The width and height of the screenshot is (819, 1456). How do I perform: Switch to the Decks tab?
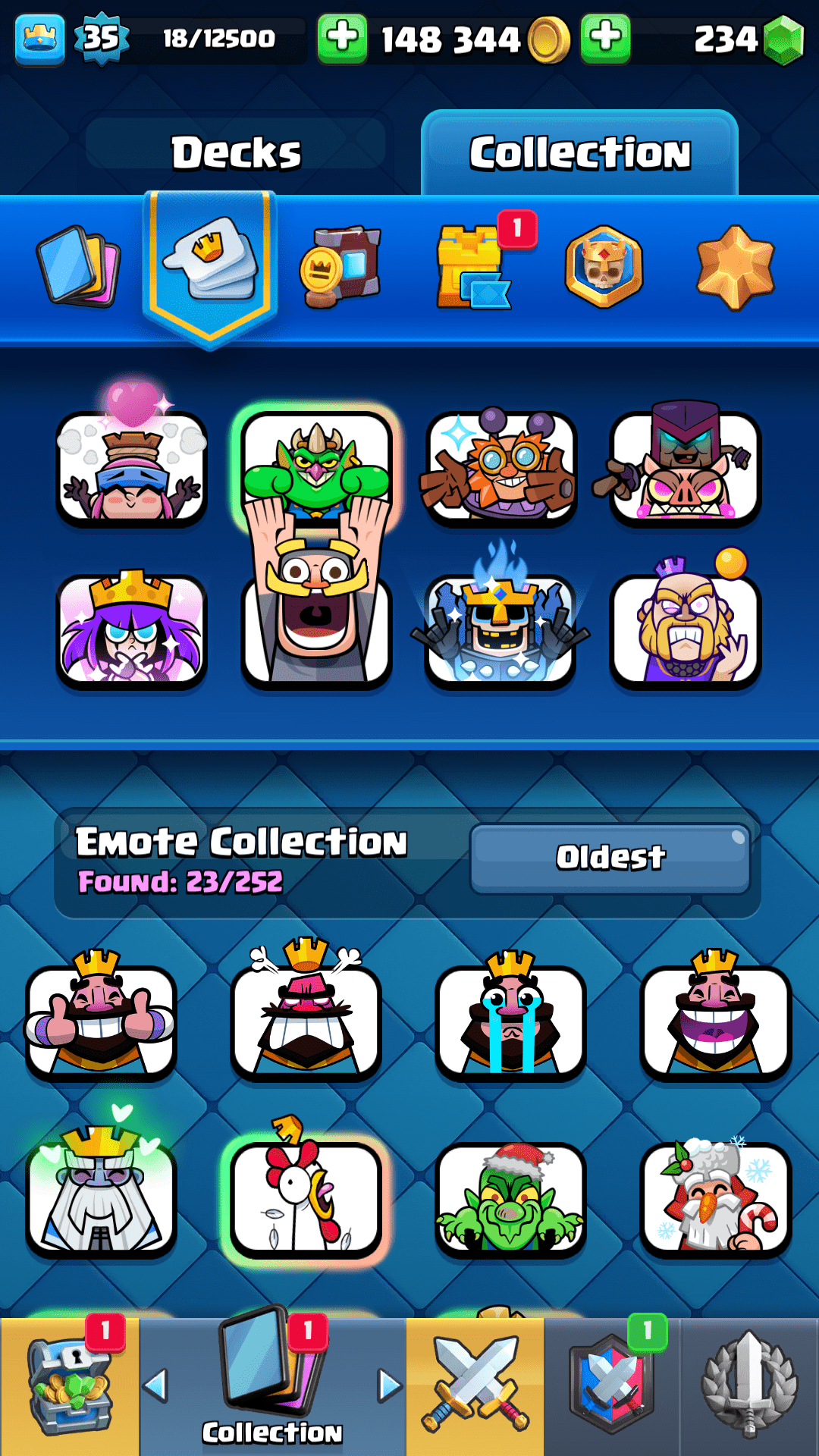(236, 152)
